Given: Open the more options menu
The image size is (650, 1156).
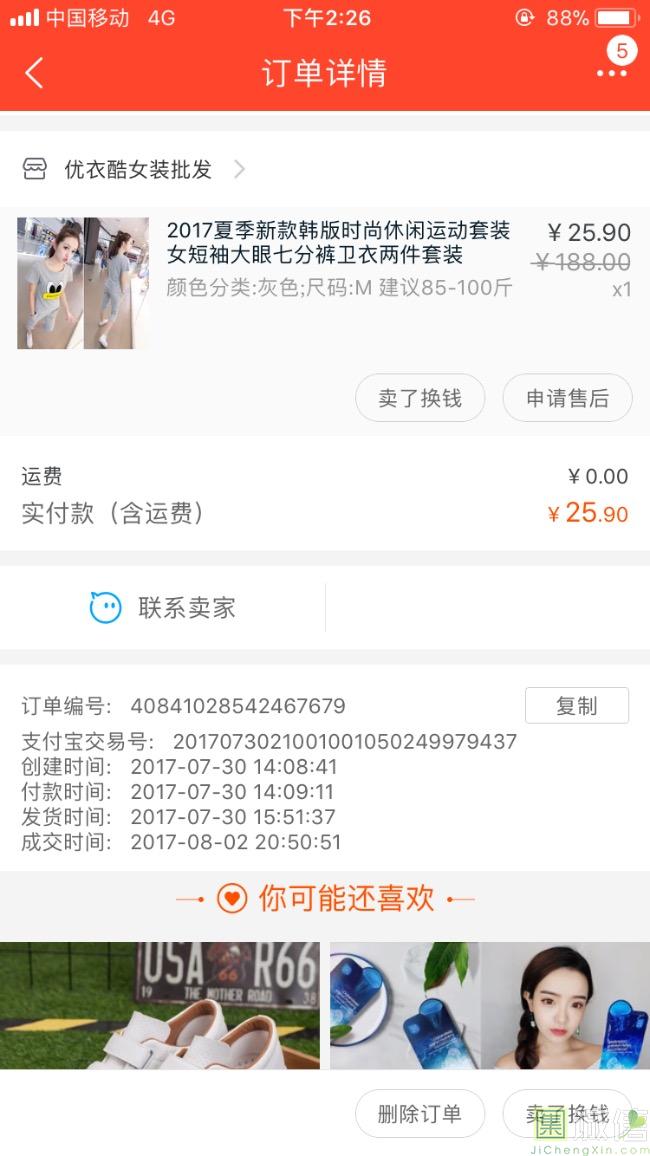Looking at the screenshot, I should click(611, 72).
